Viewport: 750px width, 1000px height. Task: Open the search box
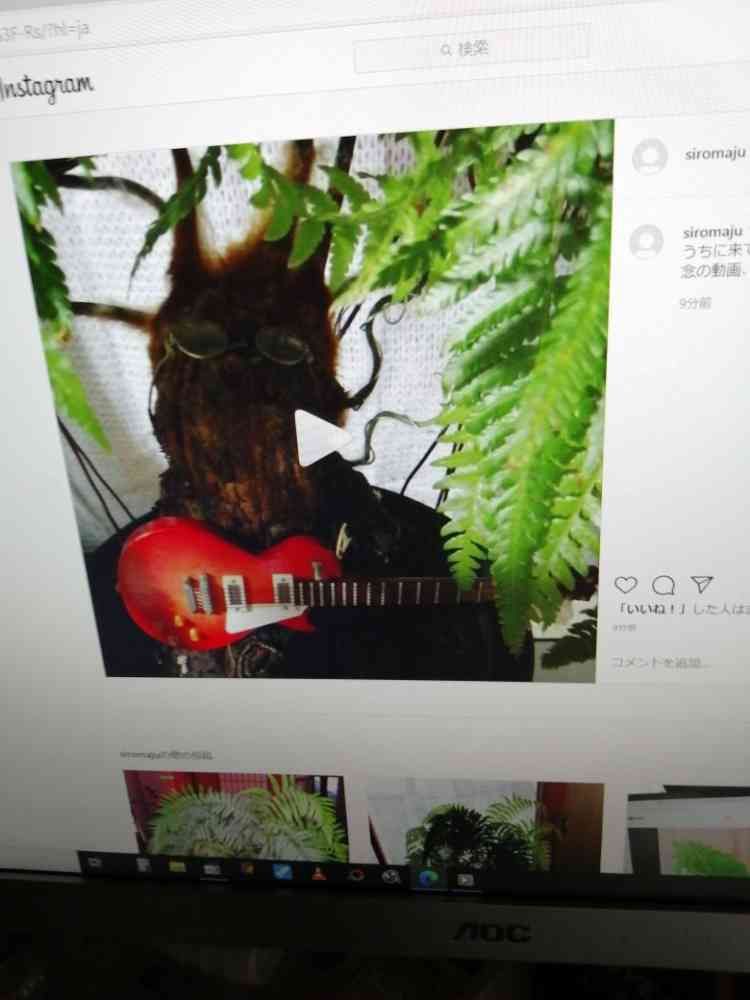pos(471,48)
